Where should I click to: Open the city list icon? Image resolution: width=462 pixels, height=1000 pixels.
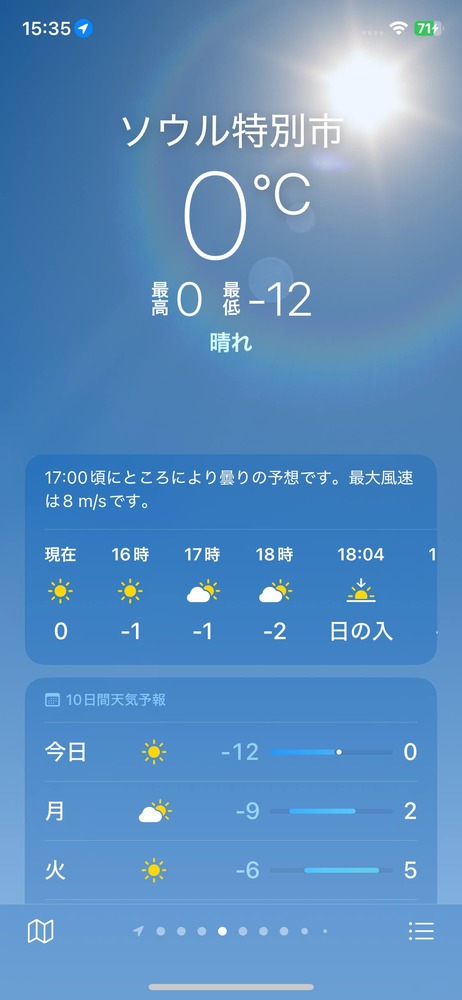[x=421, y=932]
